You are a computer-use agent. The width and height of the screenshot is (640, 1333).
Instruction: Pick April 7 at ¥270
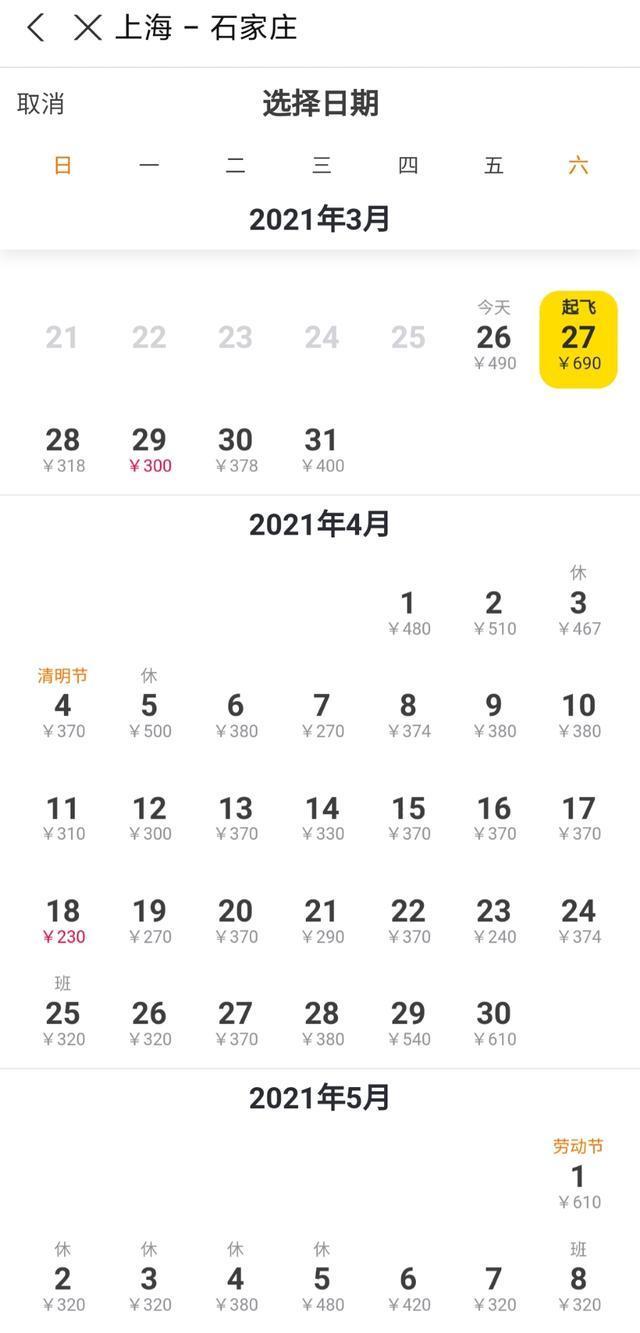[321, 715]
